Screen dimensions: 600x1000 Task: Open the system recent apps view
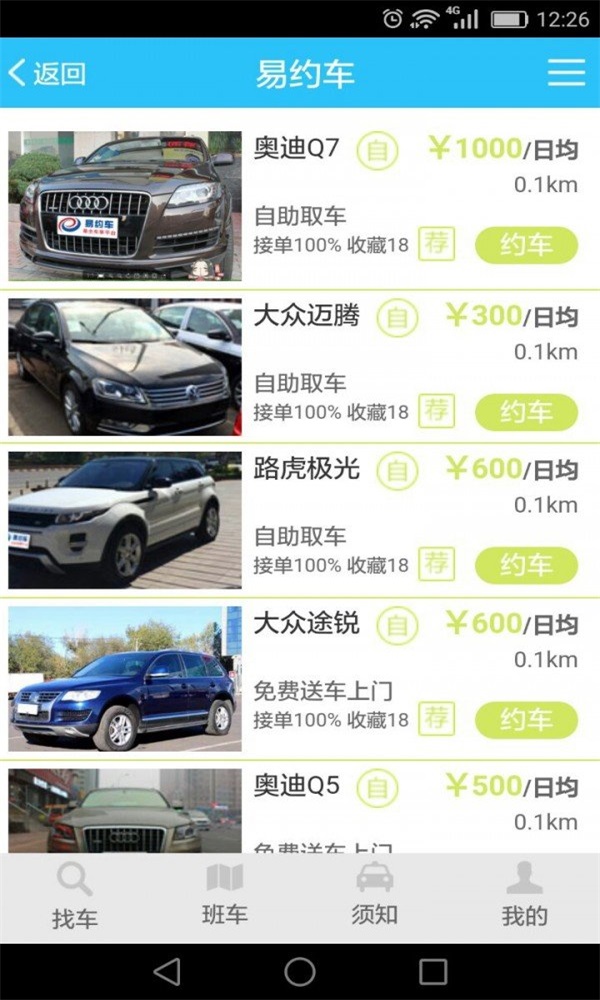pos(433,971)
